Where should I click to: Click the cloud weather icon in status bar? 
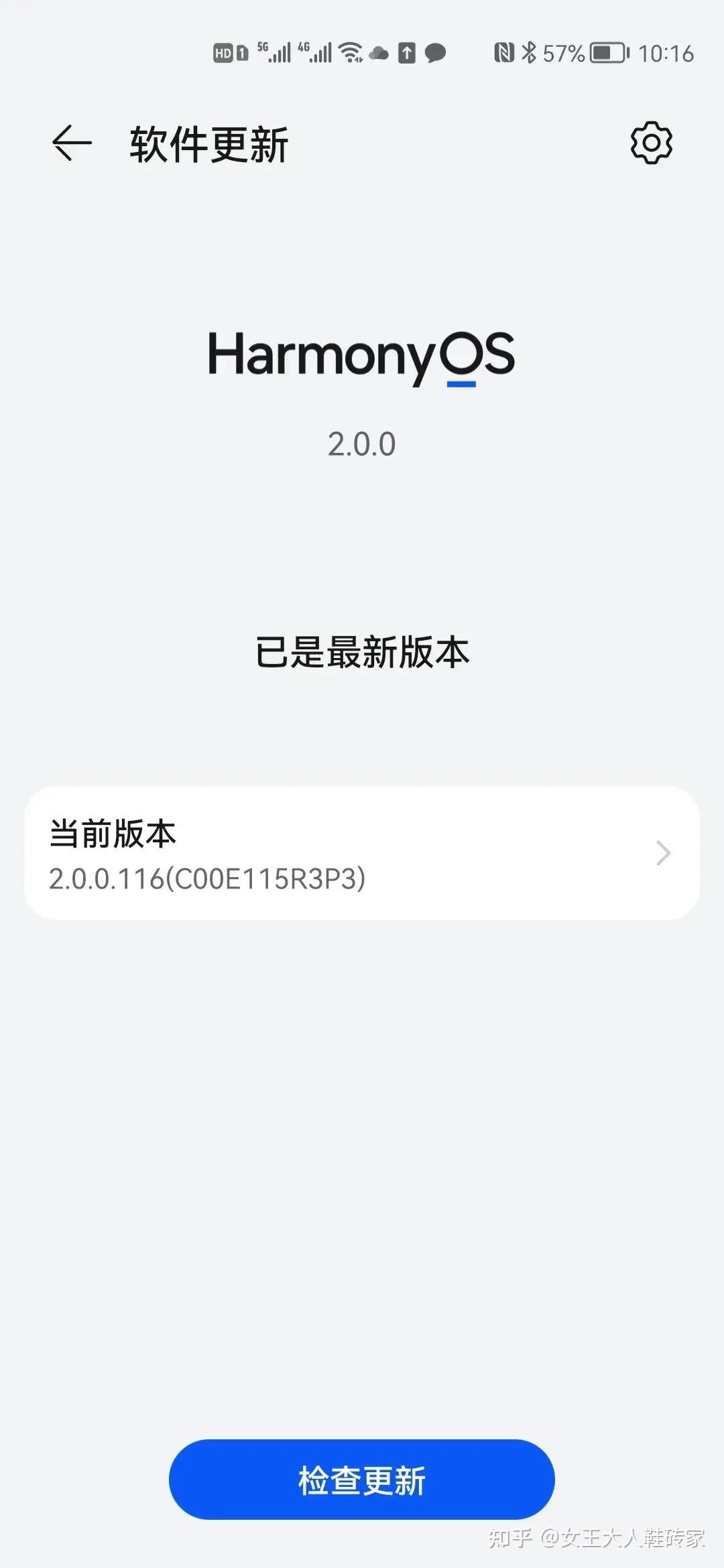tap(377, 54)
